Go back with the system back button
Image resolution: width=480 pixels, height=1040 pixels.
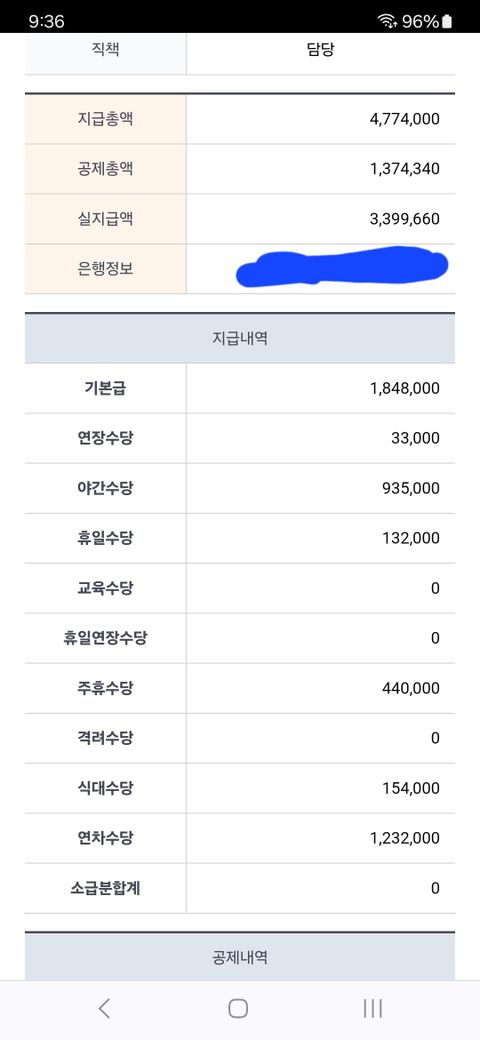coord(104,1008)
